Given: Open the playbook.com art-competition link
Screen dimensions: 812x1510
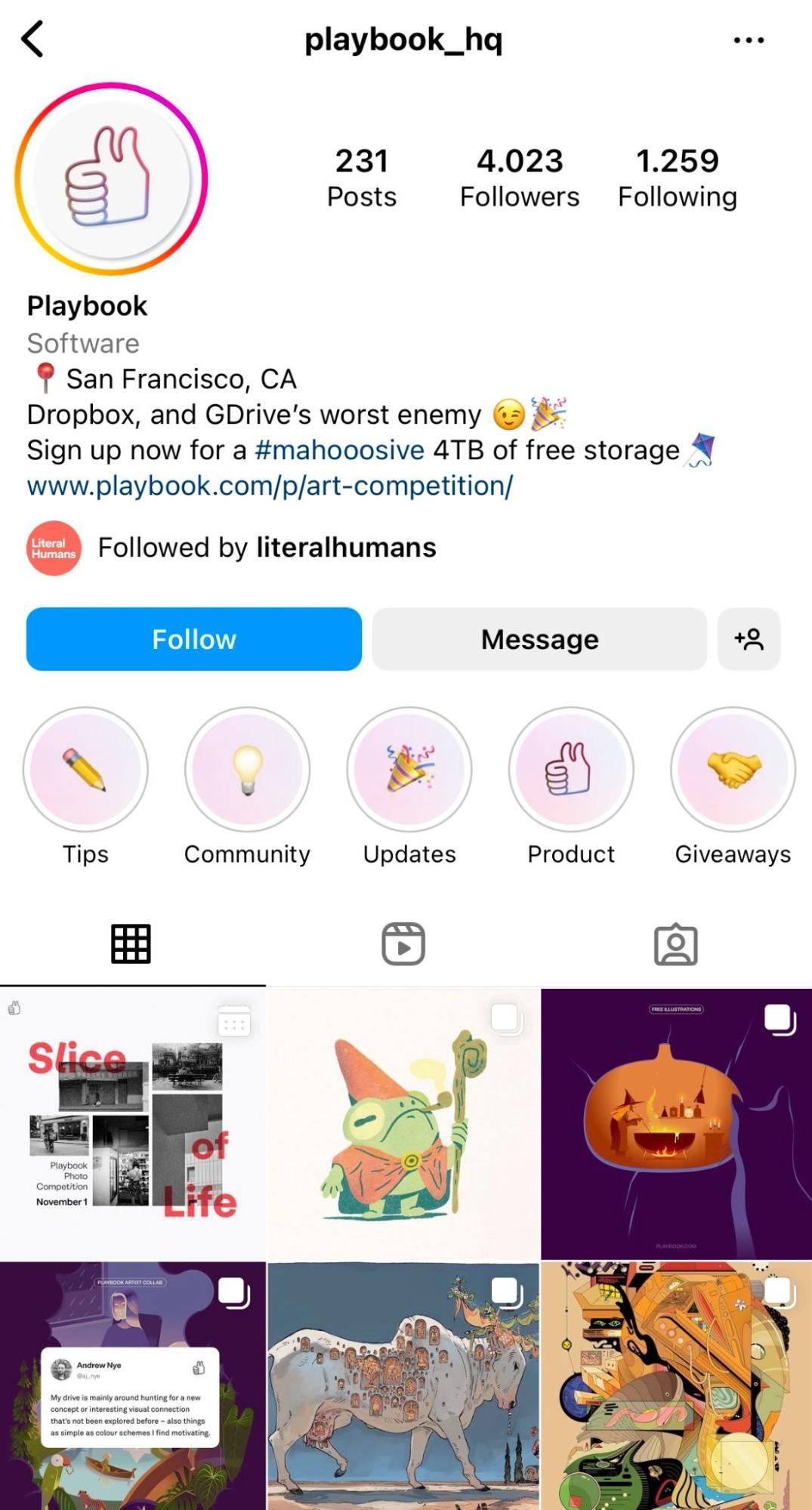Looking at the screenshot, I should coord(270,486).
